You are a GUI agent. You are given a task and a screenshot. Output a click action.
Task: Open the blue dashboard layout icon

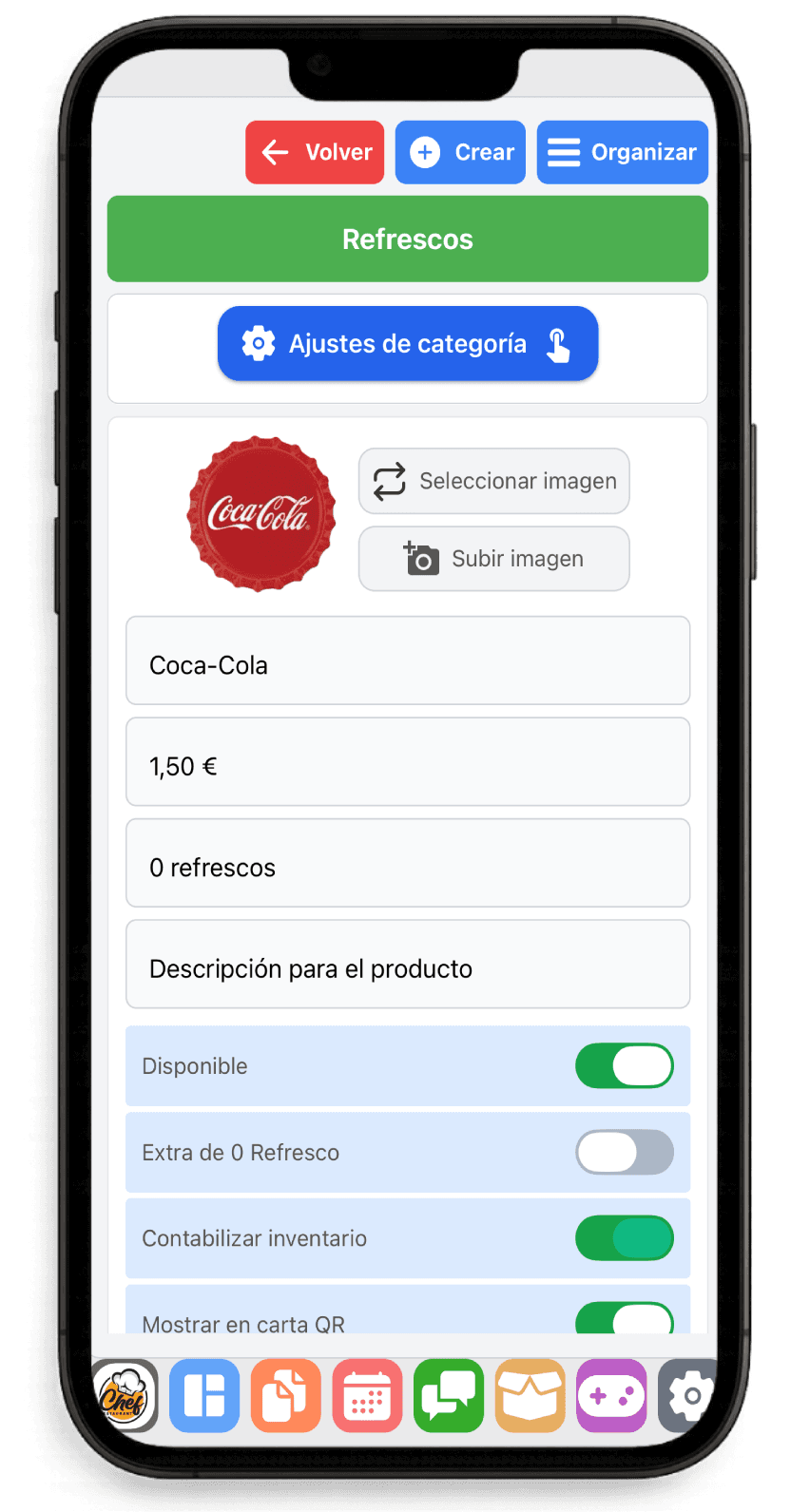(x=203, y=1395)
